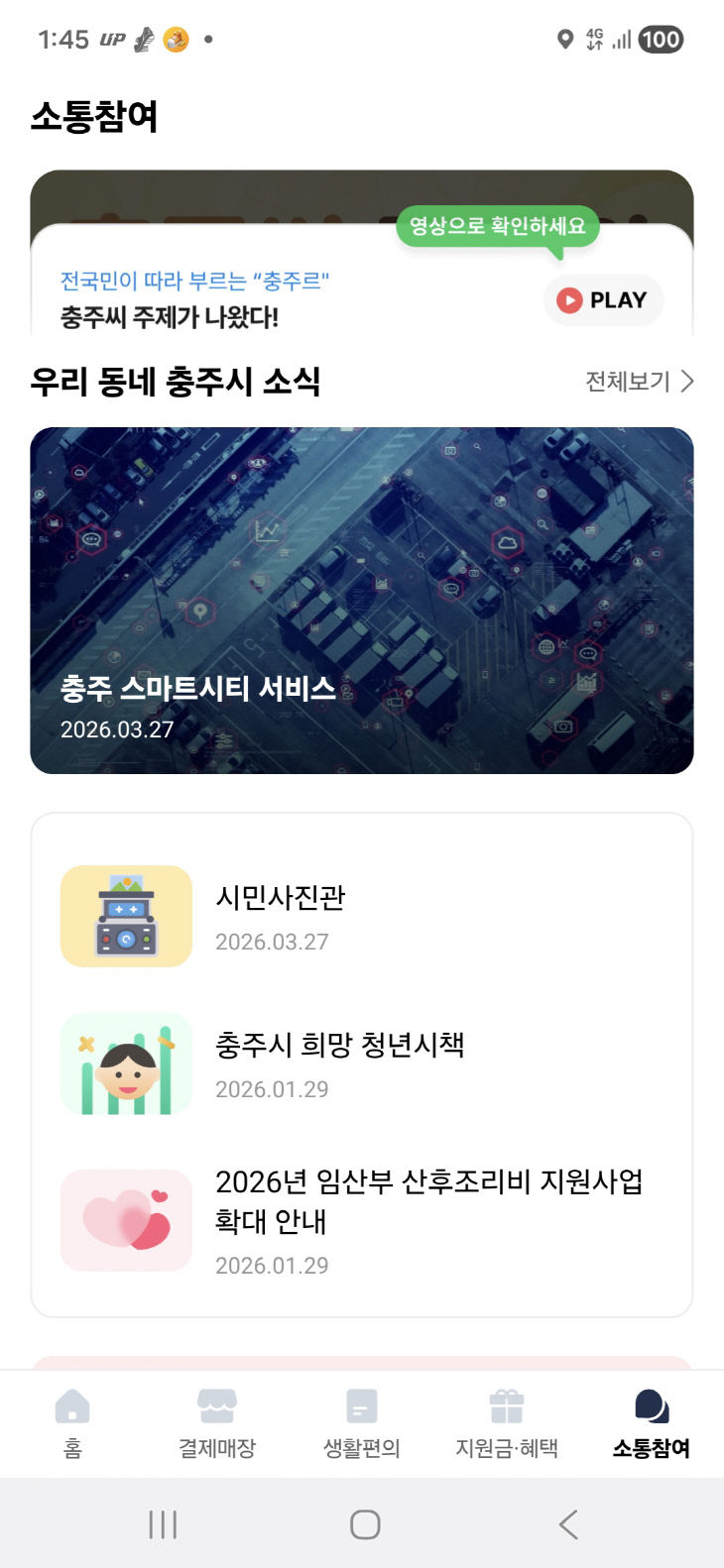Tap the Android recent apps button
Screen dimensions: 724x1568
(163, 1522)
